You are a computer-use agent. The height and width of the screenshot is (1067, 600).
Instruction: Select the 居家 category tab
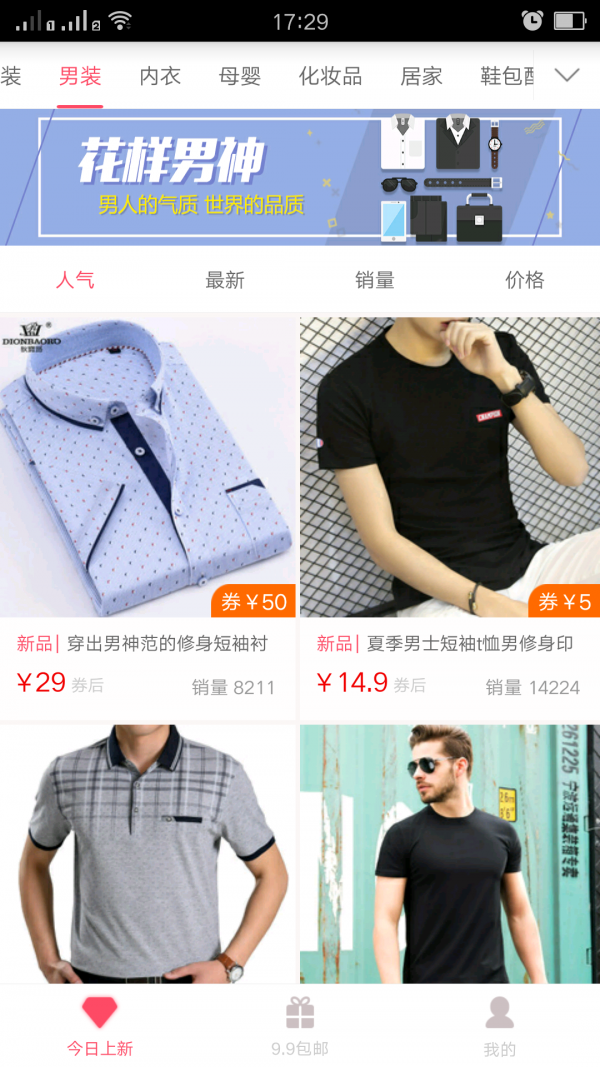421,76
